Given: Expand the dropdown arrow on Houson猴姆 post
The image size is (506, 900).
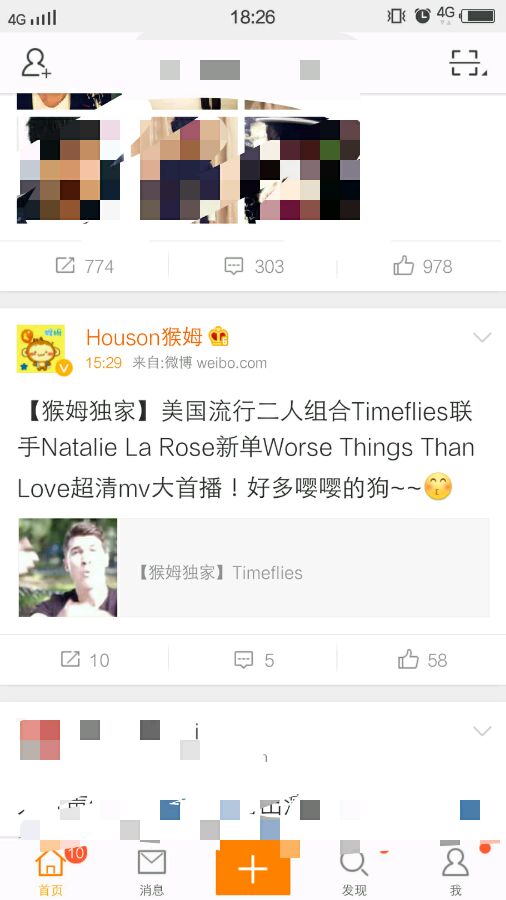Looking at the screenshot, I should coord(482,337).
